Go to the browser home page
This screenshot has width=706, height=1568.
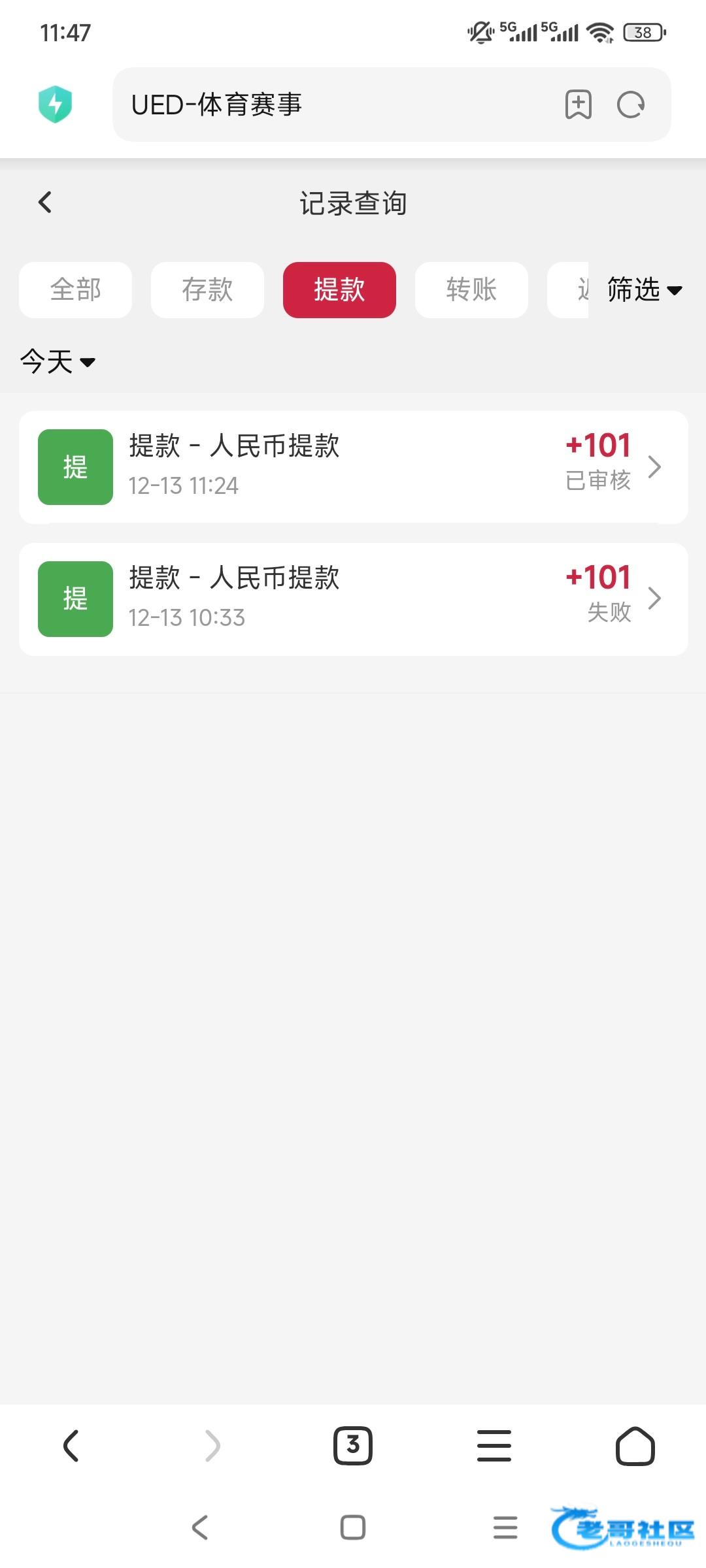[635, 1445]
